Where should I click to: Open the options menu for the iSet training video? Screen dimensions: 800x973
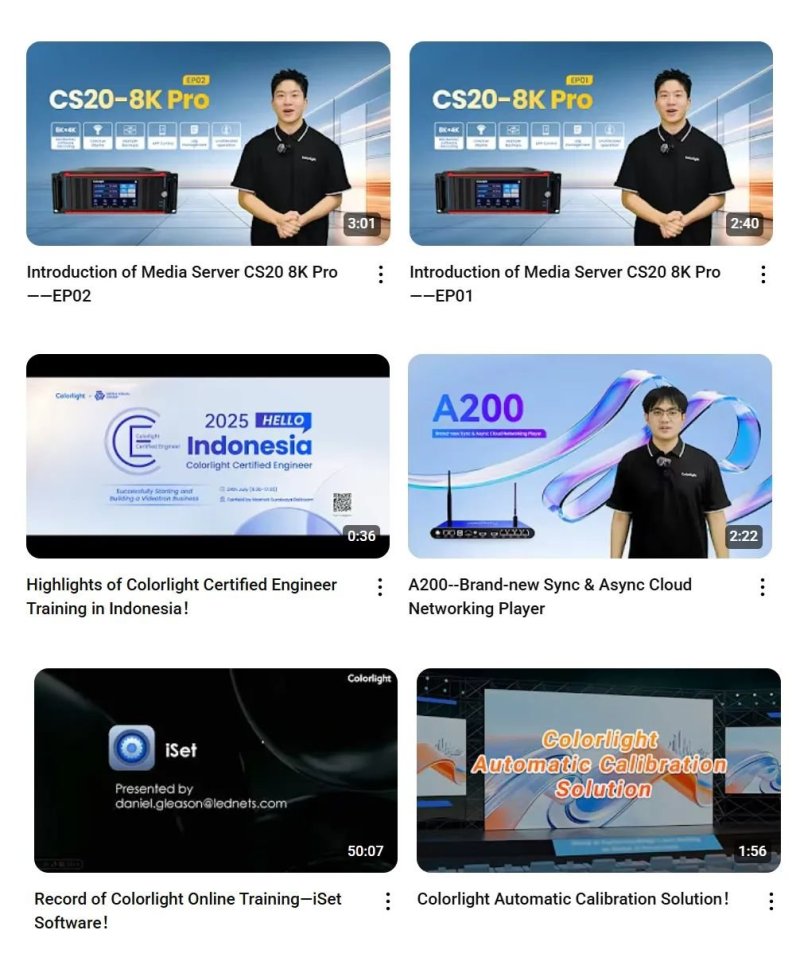pyautogui.click(x=388, y=901)
